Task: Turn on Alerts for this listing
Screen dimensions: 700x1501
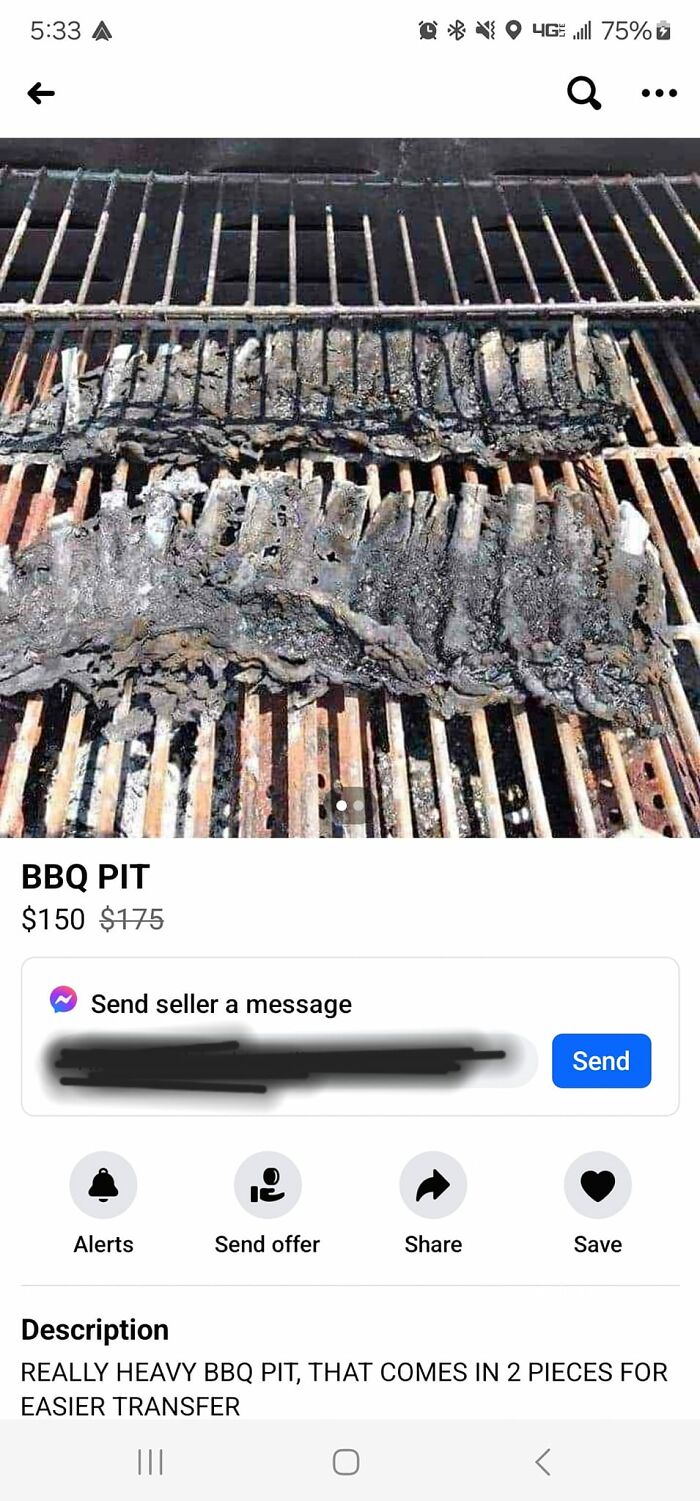Action: point(103,1186)
